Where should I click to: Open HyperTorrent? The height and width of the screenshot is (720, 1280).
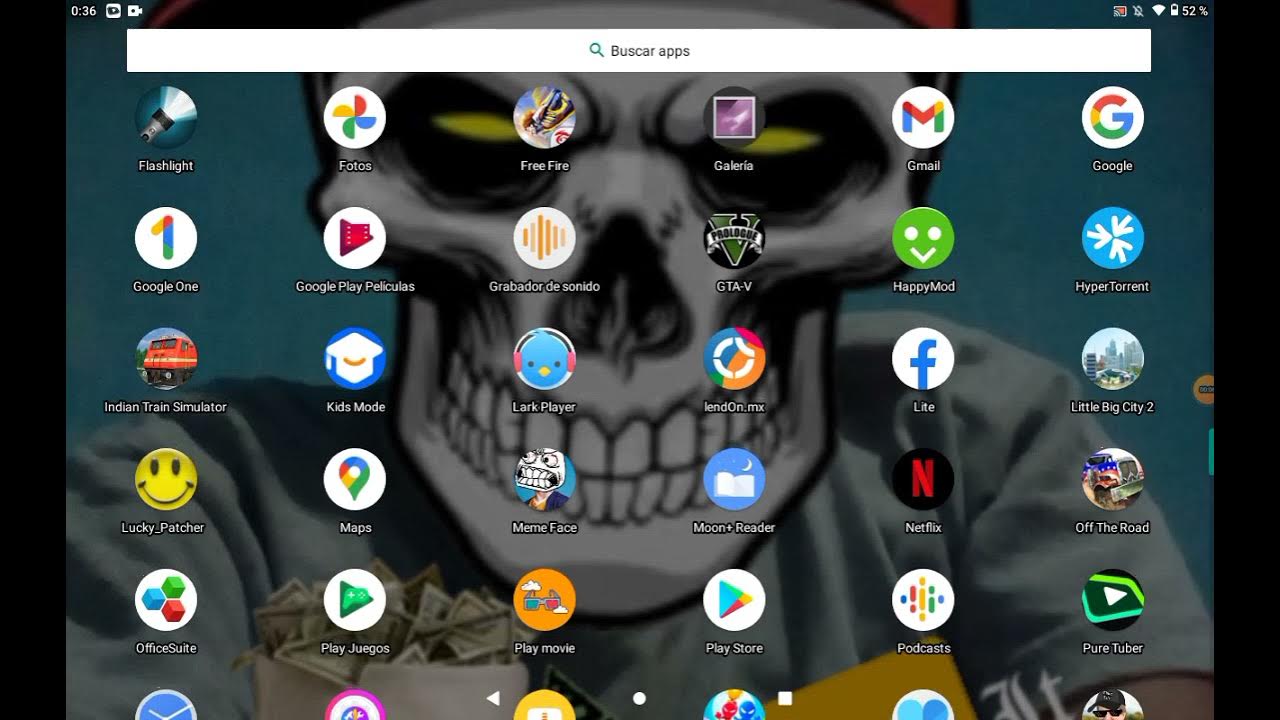[x=1112, y=239]
